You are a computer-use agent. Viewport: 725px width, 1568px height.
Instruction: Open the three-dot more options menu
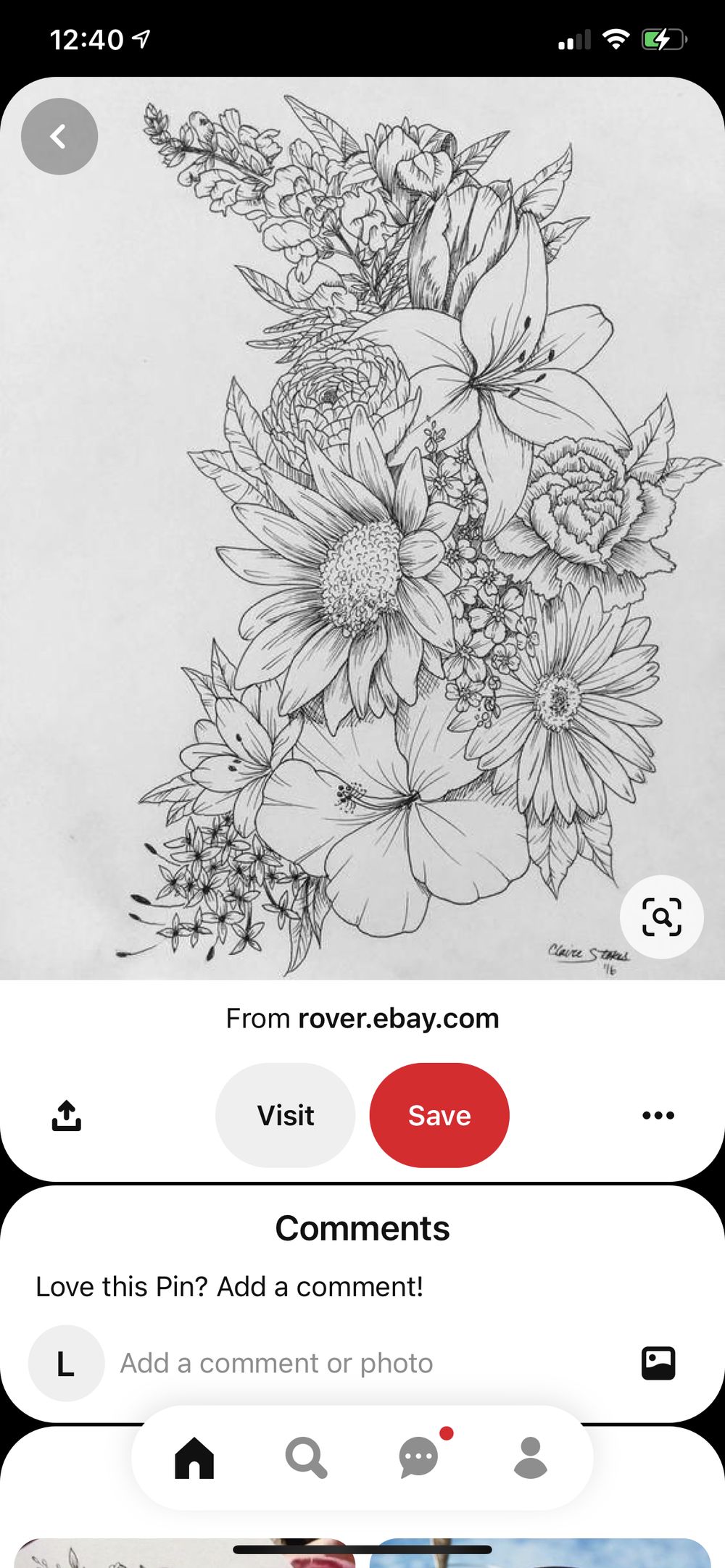(x=658, y=1115)
